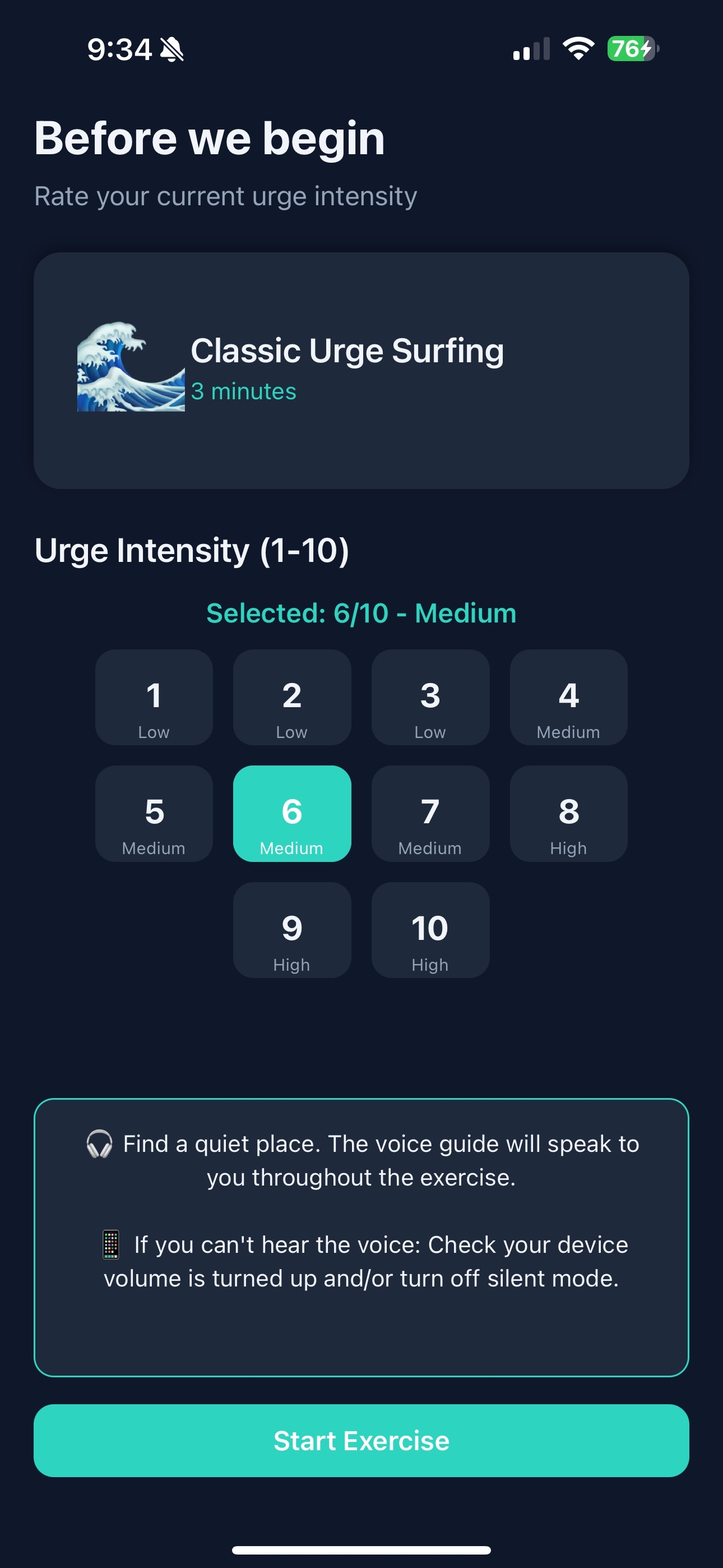Select intensity level 5
Image resolution: width=723 pixels, height=1568 pixels.
[154, 813]
